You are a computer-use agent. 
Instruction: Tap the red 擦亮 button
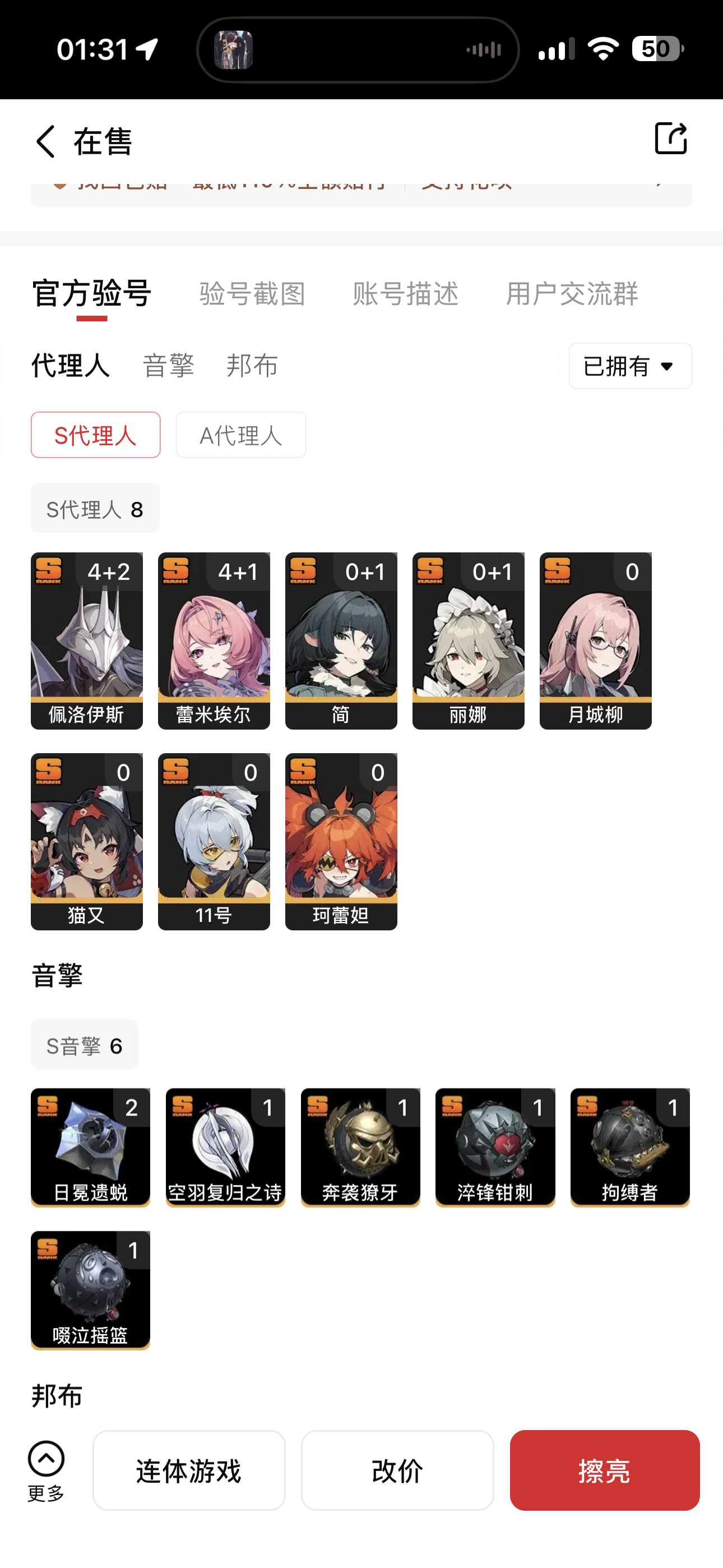[604, 1470]
